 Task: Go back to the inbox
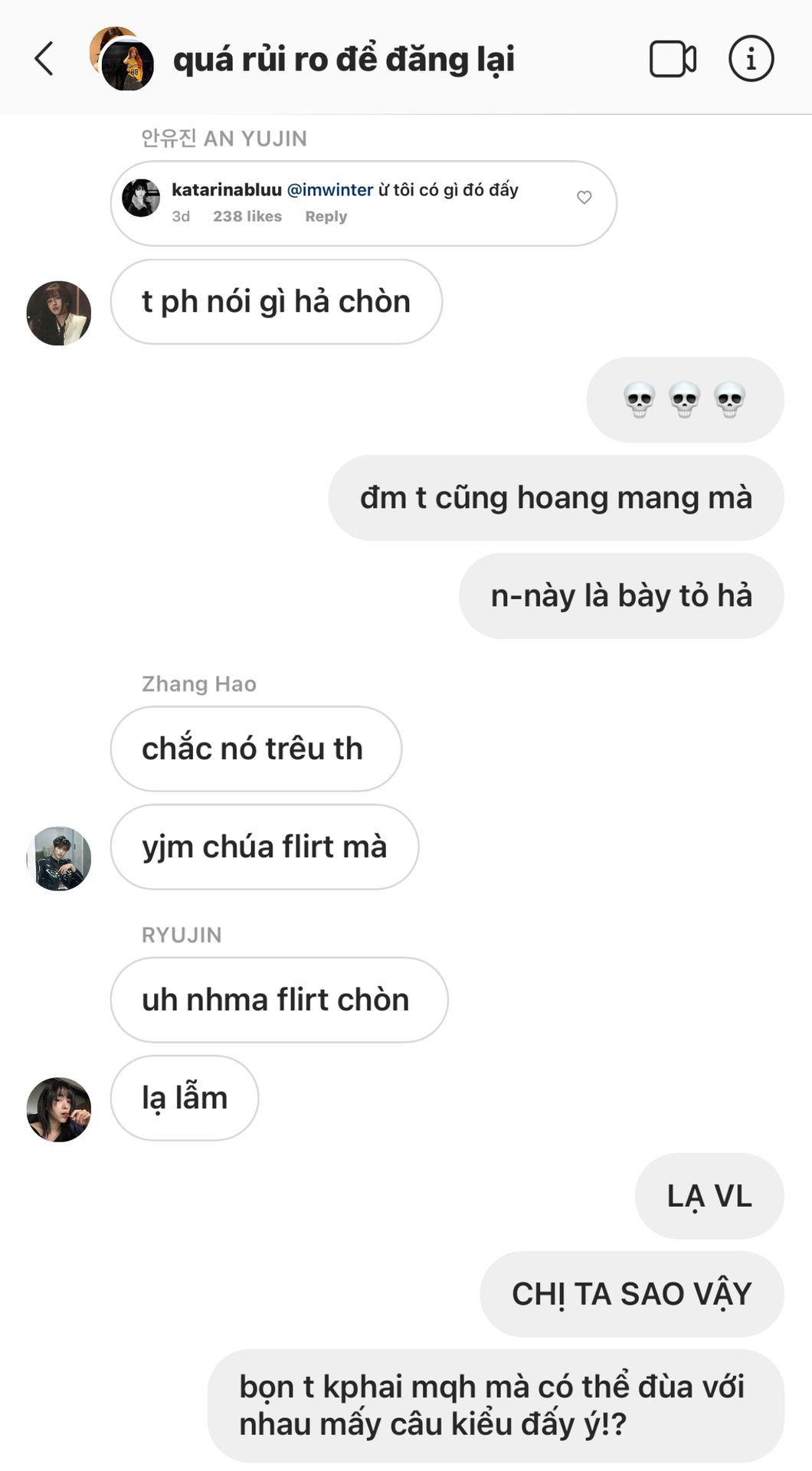click(44, 59)
